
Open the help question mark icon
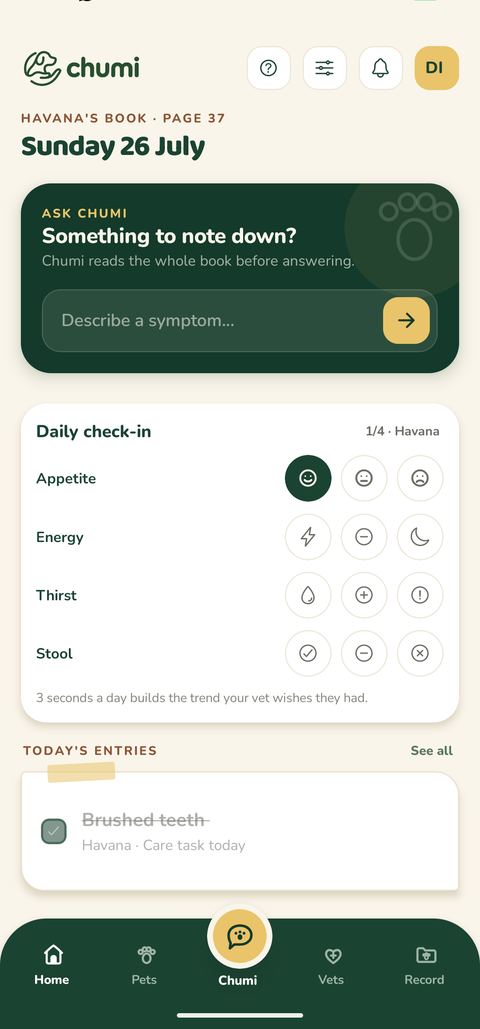[x=269, y=68]
